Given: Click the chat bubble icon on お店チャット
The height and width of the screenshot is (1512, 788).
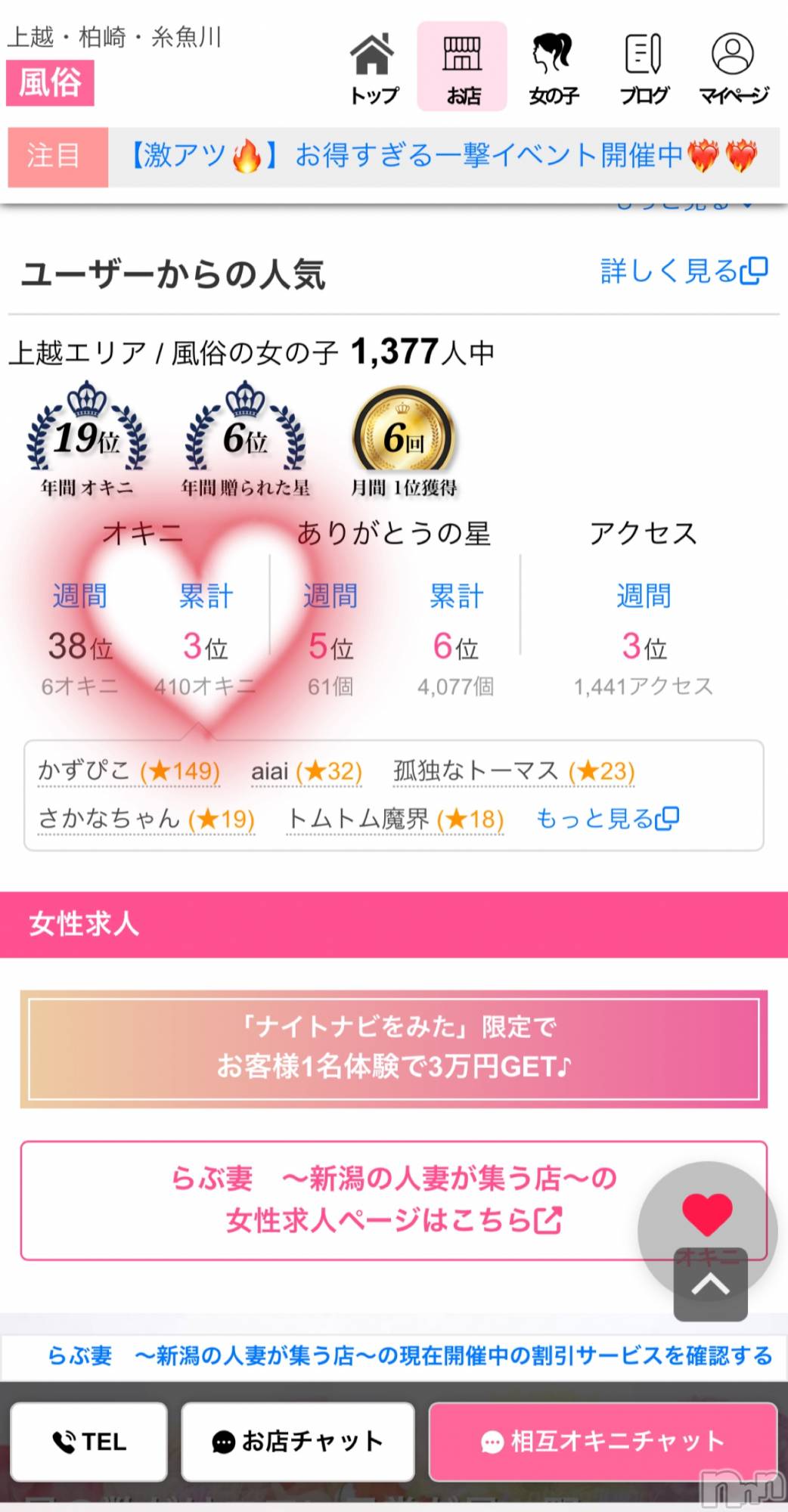Looking at the screenshot, I should 225,1440.
